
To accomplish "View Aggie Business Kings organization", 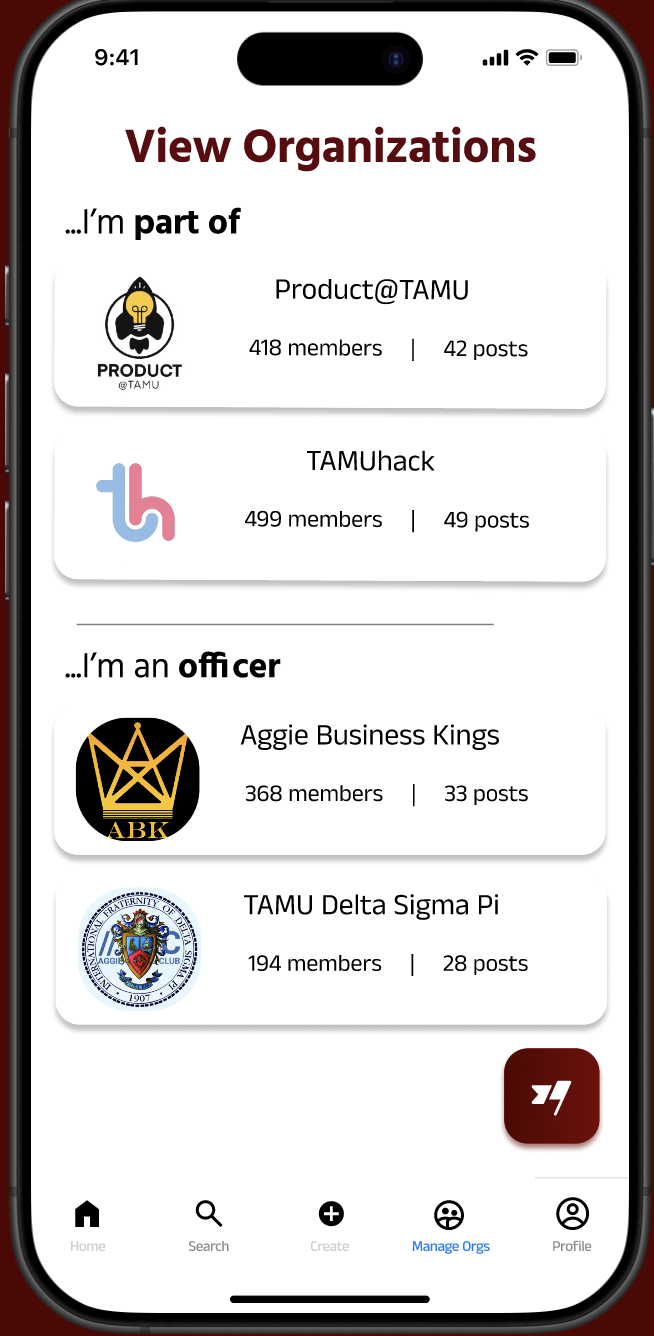I will point(330,781).
